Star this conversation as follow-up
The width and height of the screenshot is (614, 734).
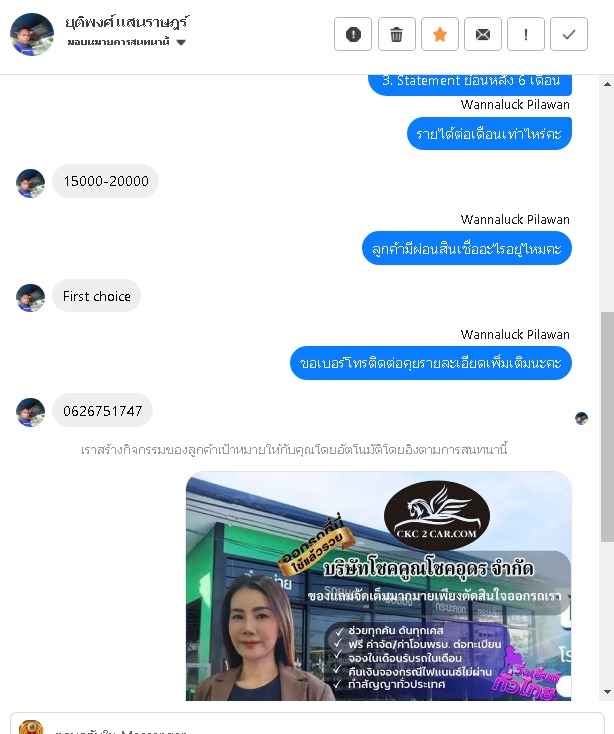(440, 34)
